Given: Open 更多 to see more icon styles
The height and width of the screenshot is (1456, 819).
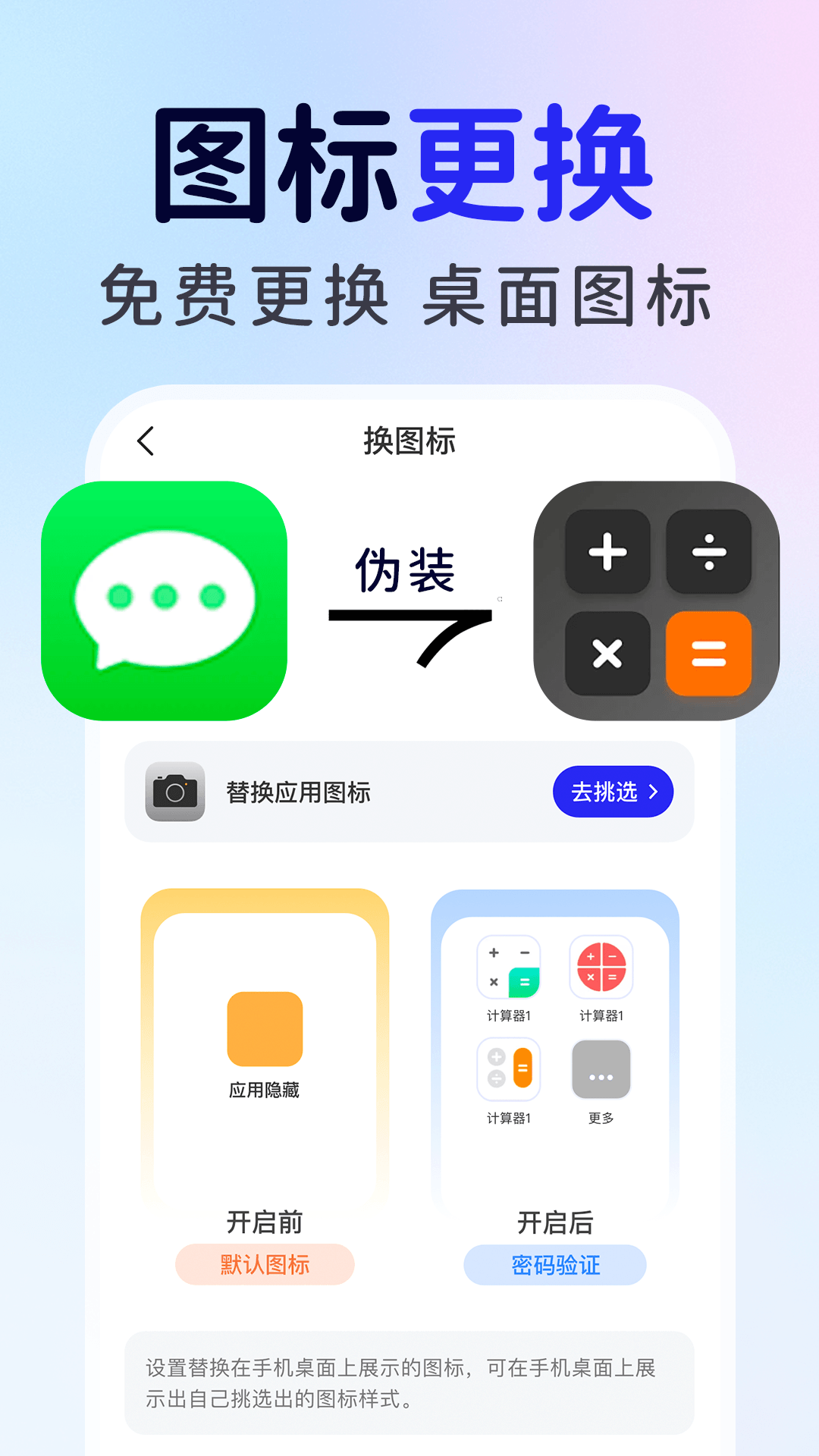Looking at the screenshot, I should pos(601,1069).
